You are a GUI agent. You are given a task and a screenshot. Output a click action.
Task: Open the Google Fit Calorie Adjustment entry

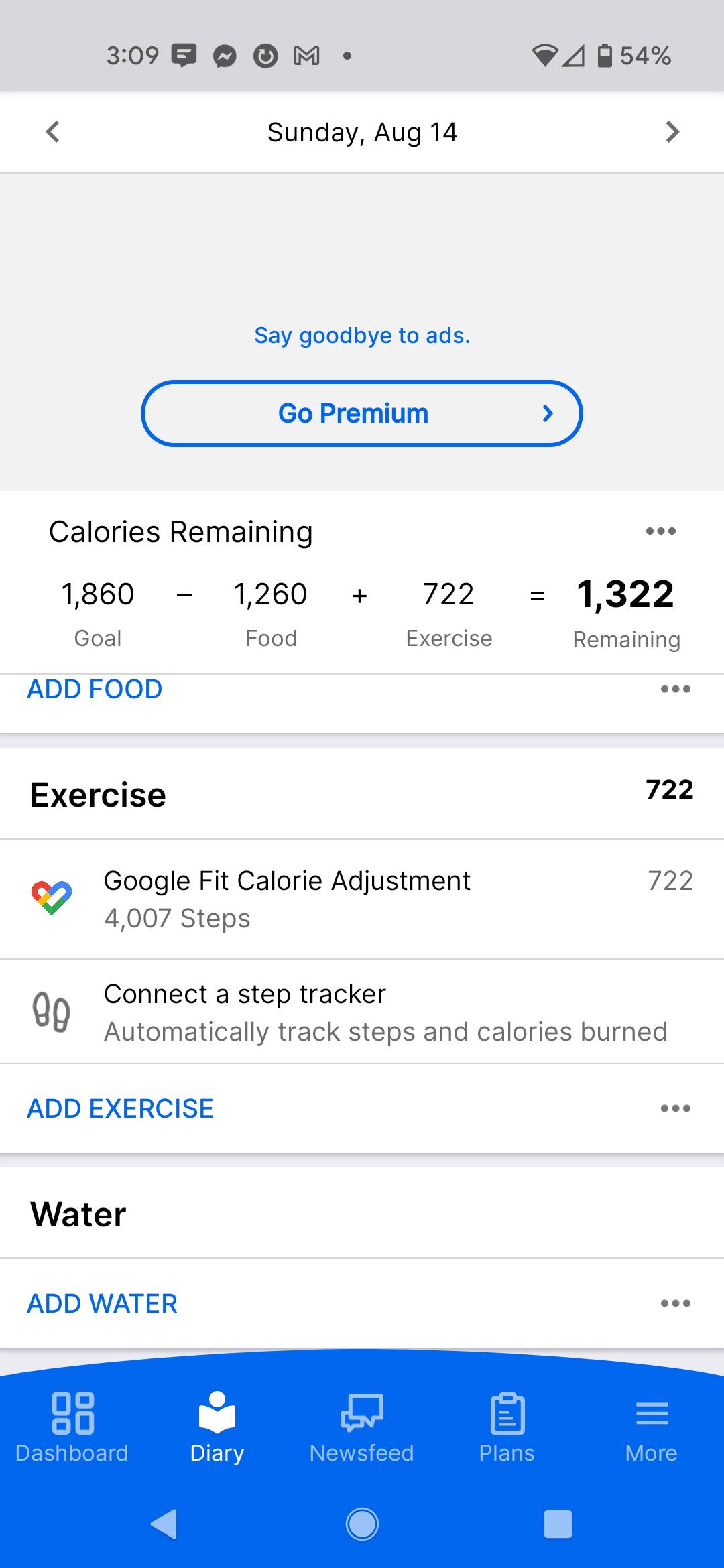point(362,899)
